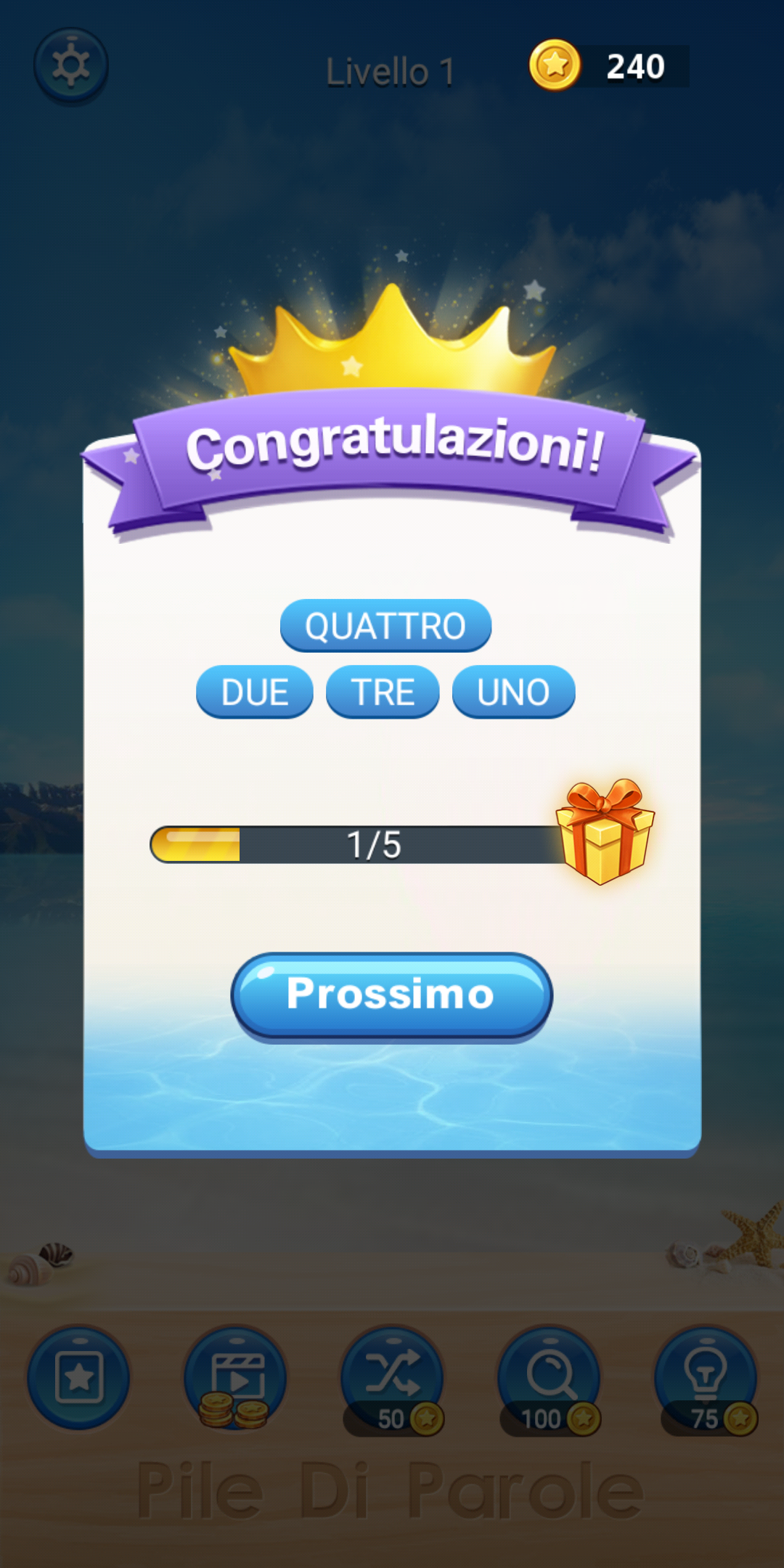784x1568 pixels.
Task: Use the lightbulb hint costing 75
Action: pos(706,1378)
